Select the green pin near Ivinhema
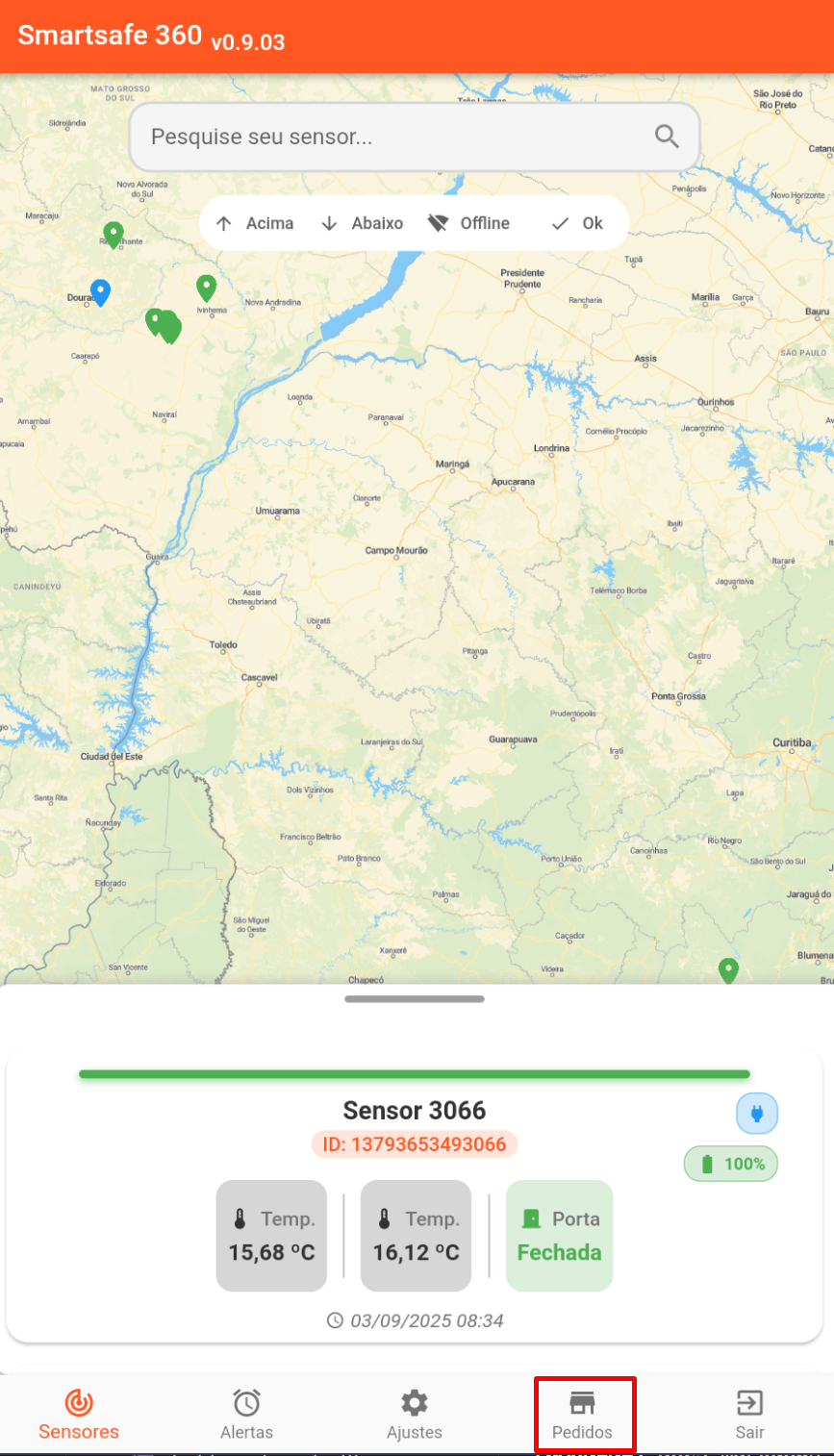Image resolution: width=834 pixels, height=1456 pixels. 206,287
